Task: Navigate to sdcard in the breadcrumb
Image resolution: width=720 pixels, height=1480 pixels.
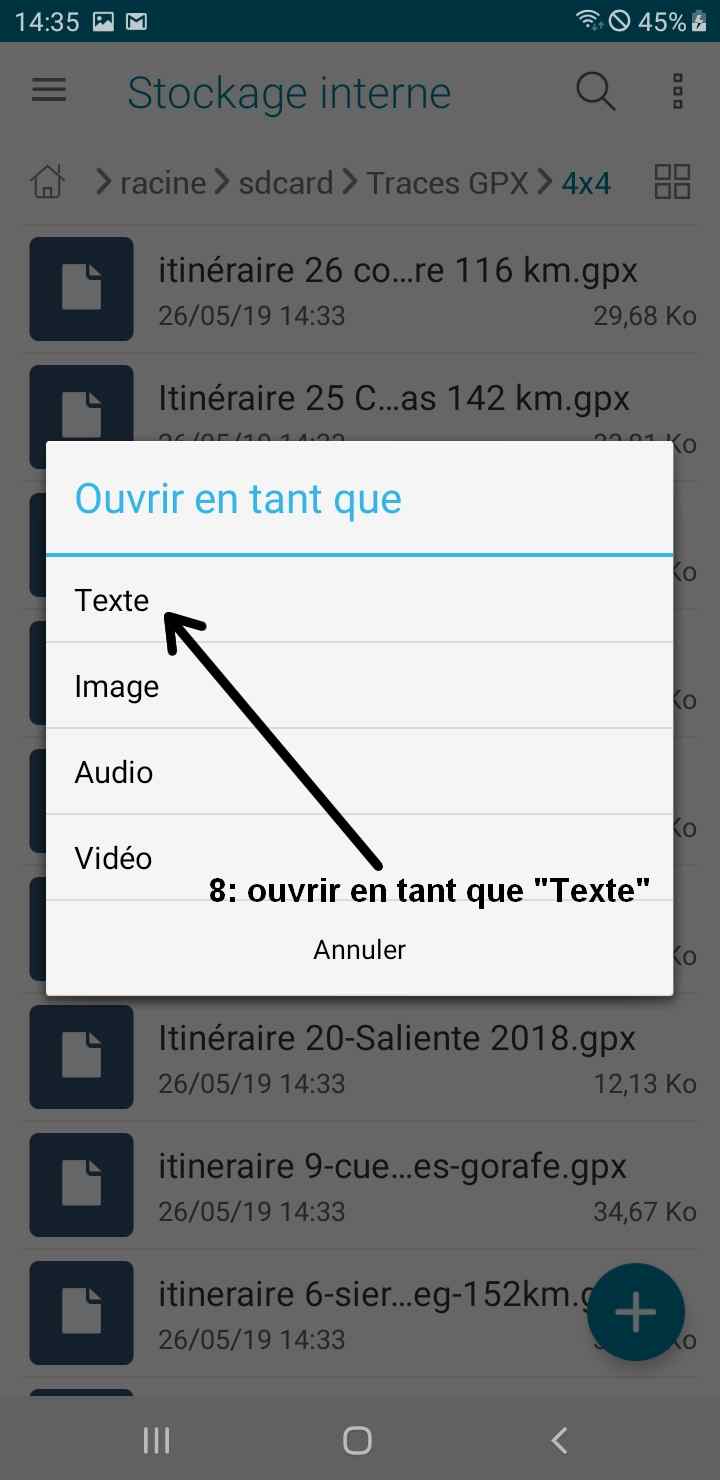Action: click(x=286, y=183)
